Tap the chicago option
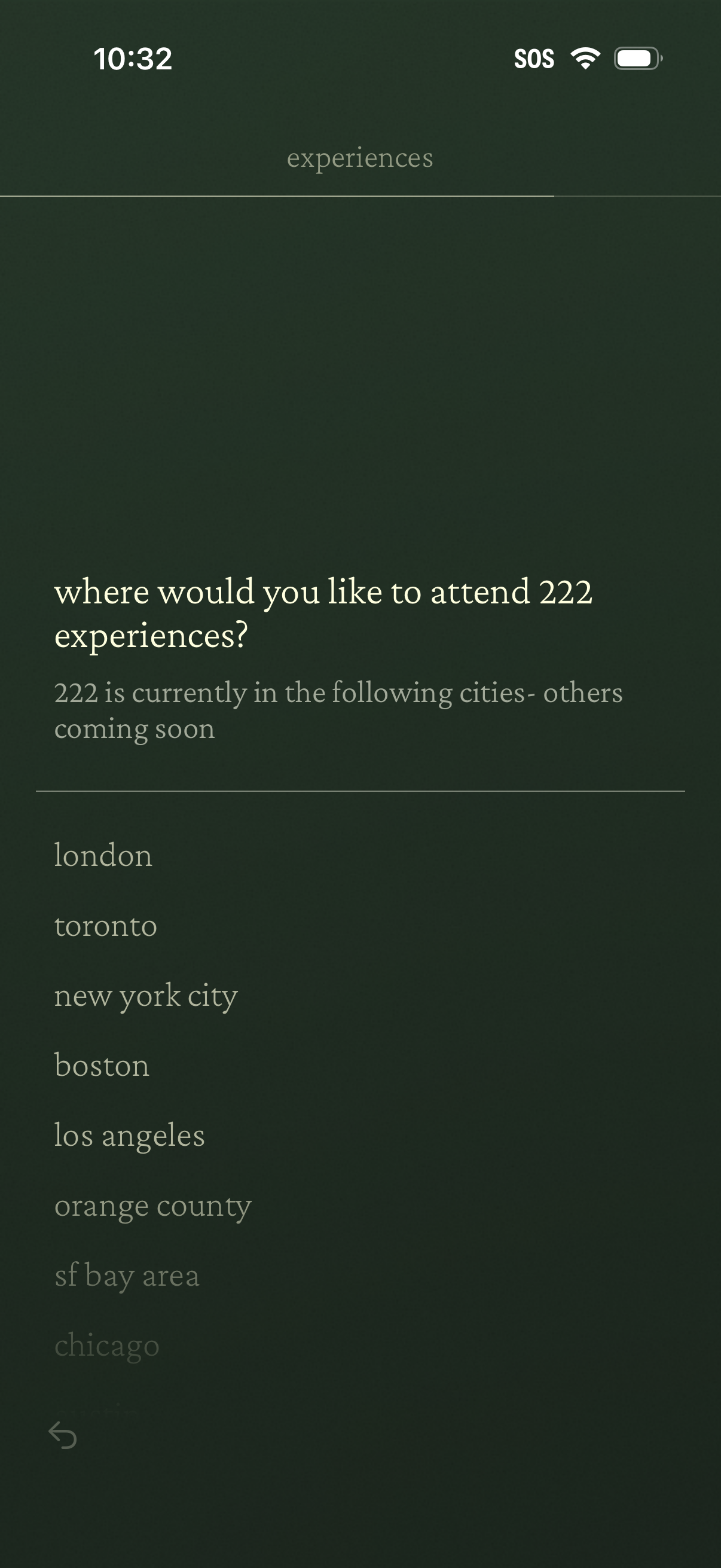721x1568 pixels. [x=106, y=1346]
